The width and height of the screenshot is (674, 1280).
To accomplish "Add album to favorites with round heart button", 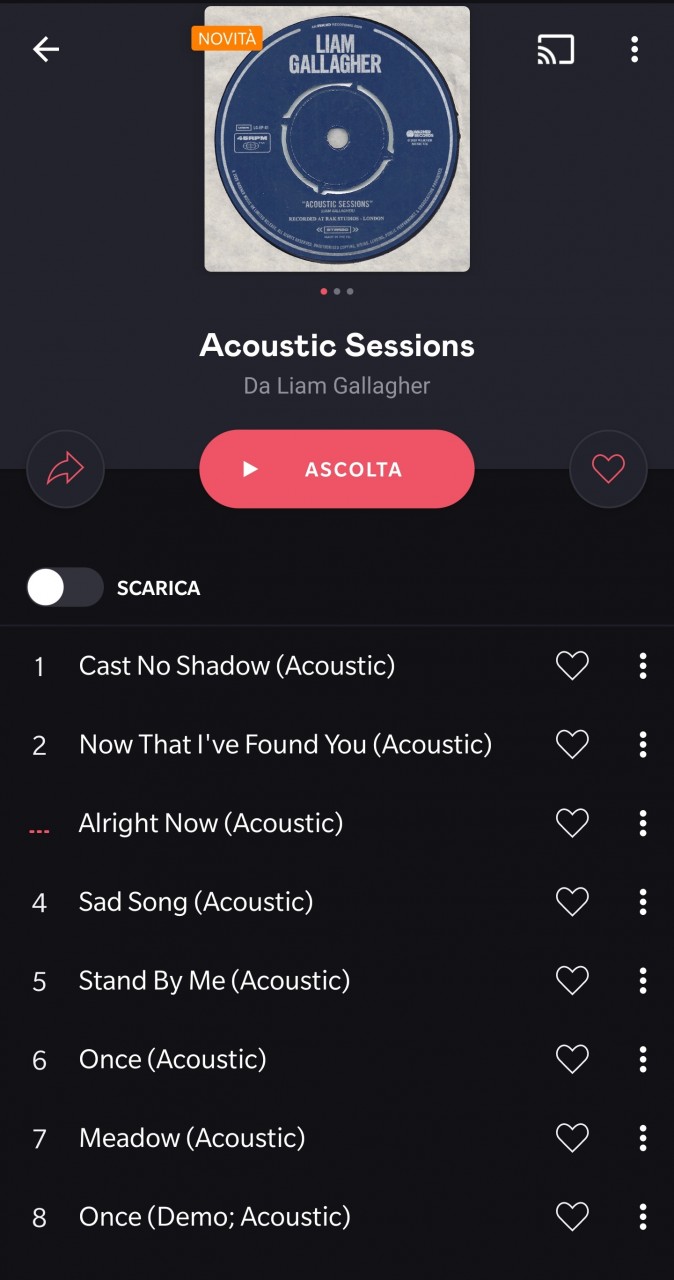I will point(608,469).
